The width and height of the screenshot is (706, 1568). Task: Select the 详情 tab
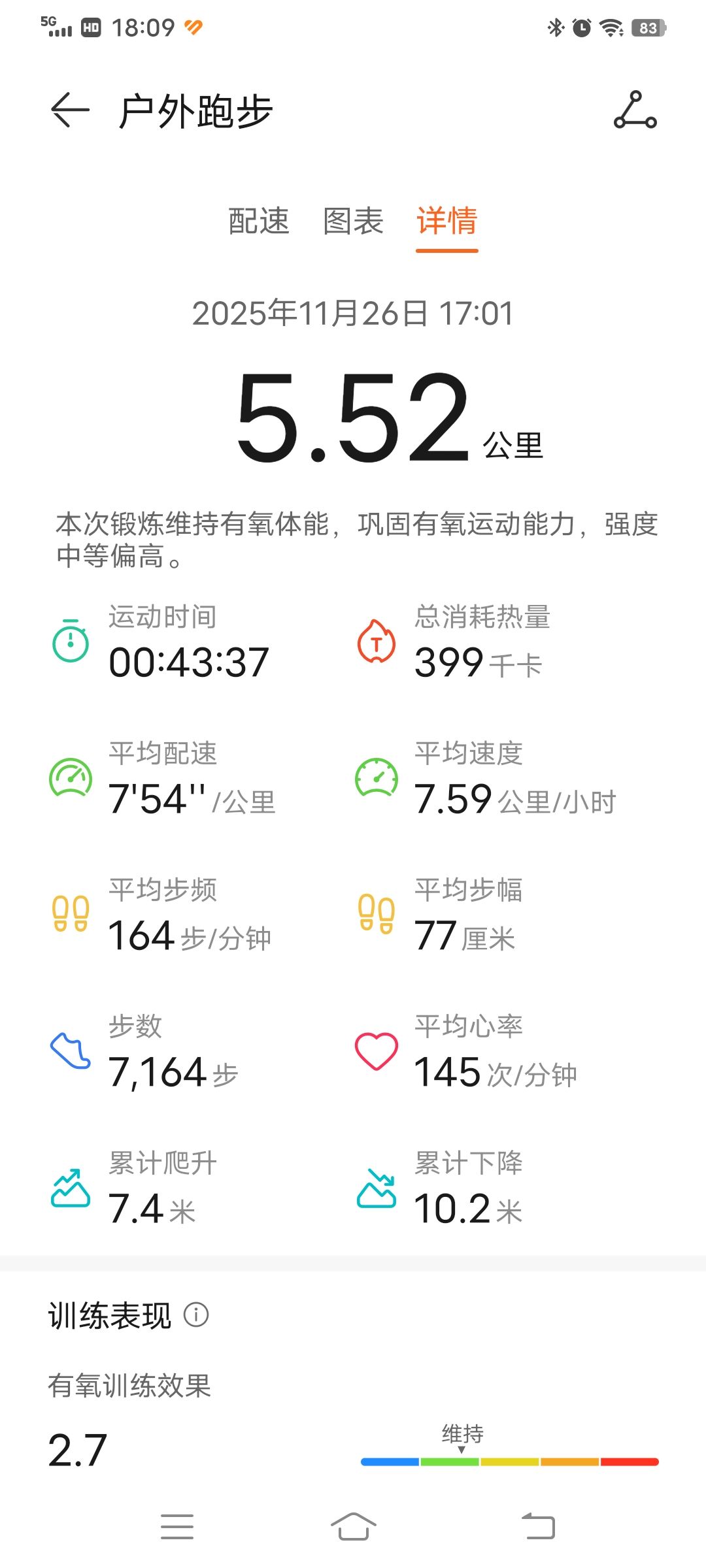[x=447, y=221]
